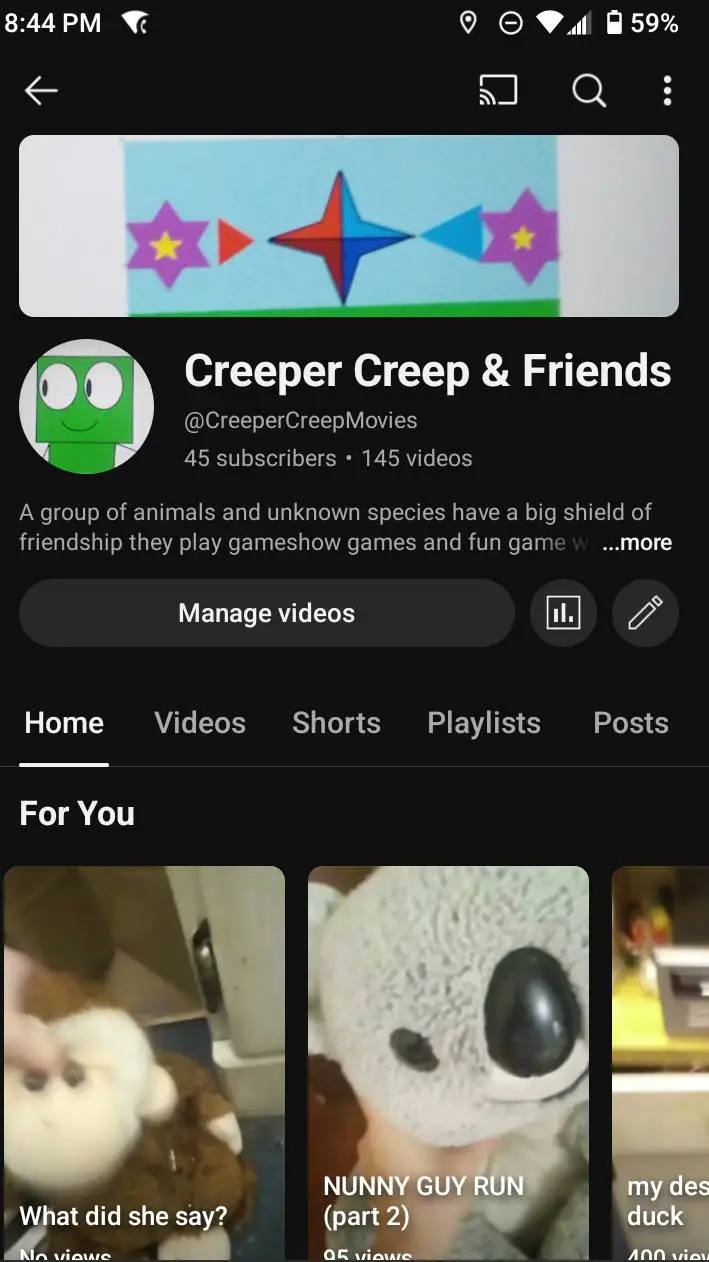Play the short "What did she say?"

click(x=145, y=1060)
